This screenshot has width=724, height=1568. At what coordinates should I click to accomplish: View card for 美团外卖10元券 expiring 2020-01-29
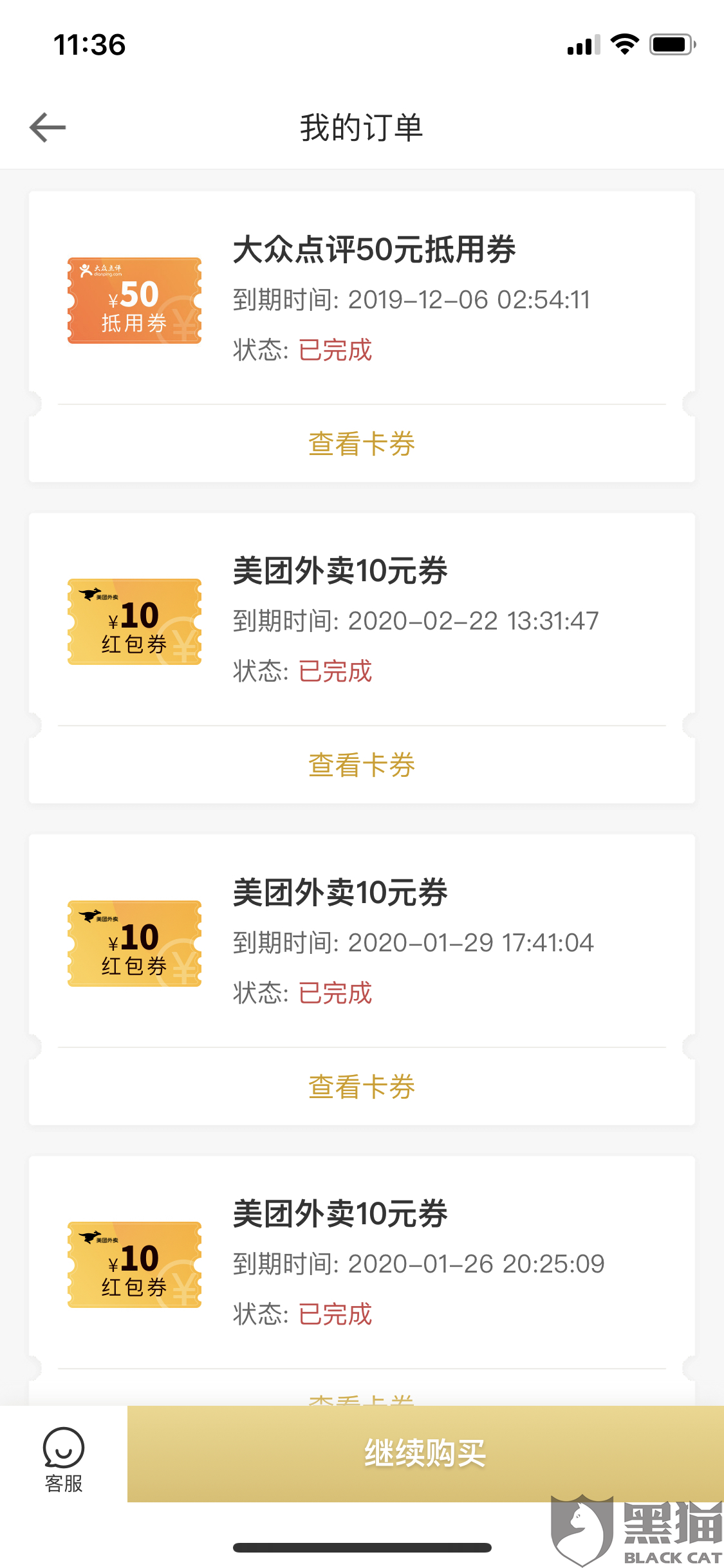click(362, 1087)
